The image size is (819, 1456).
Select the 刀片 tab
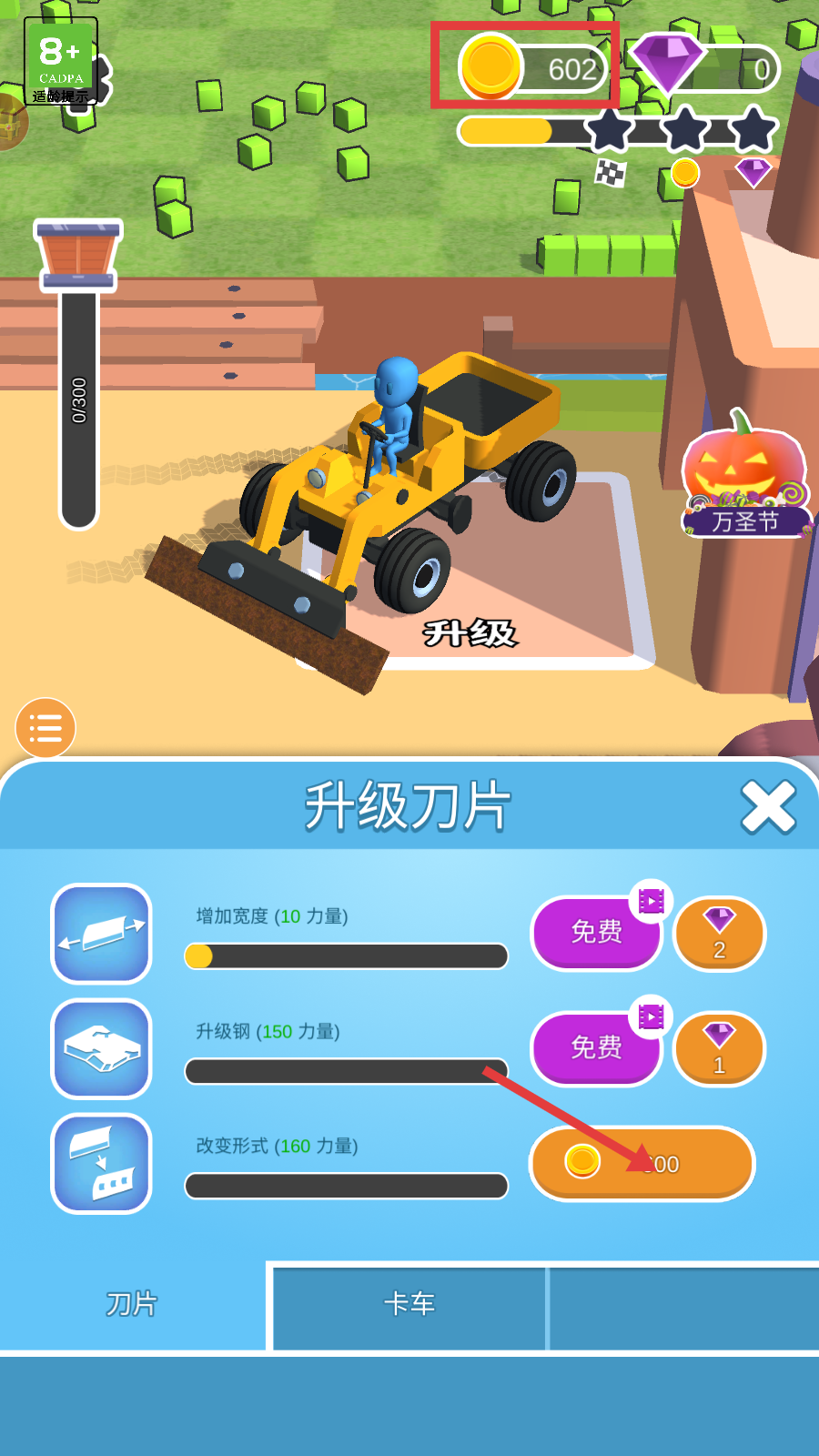[x=132, y=1305]
